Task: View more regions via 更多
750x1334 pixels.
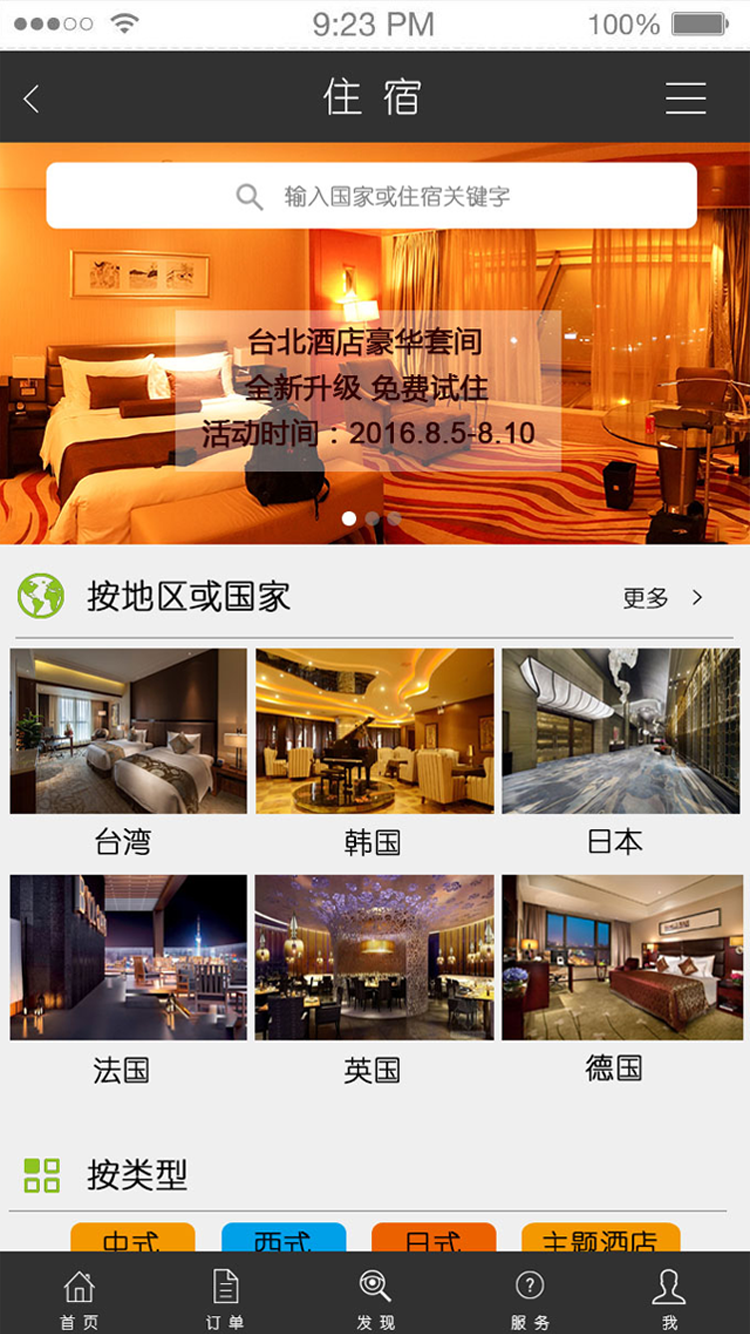Action: 662,598
